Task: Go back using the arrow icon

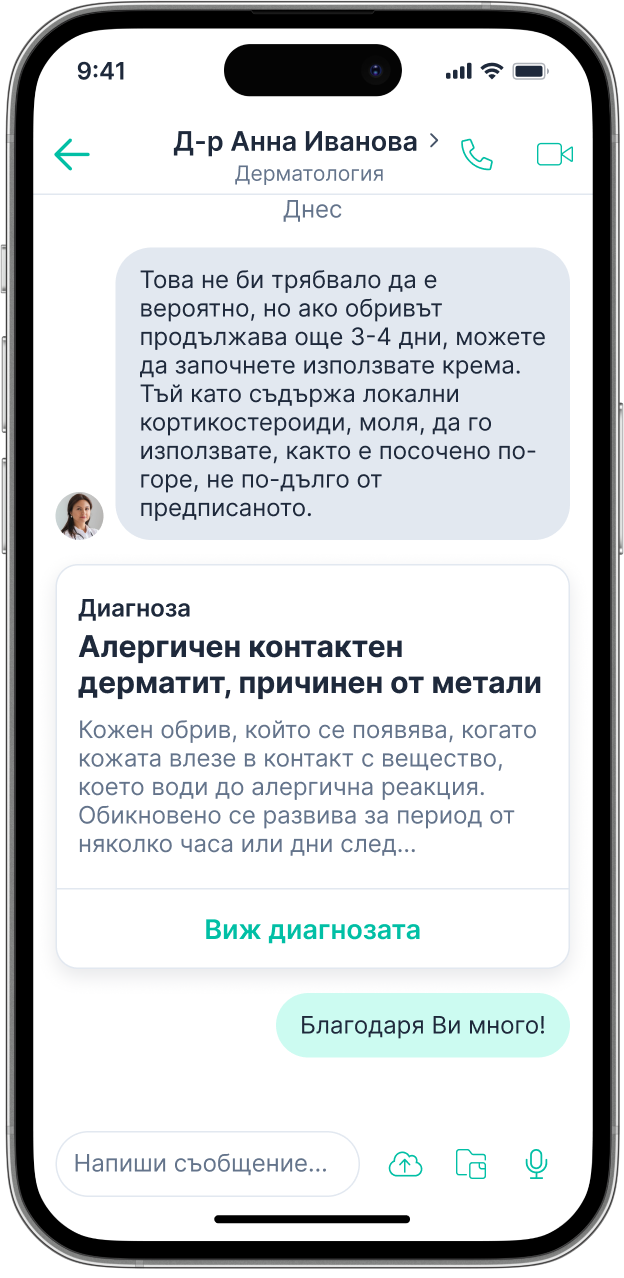Action: [x=72, y=154]
